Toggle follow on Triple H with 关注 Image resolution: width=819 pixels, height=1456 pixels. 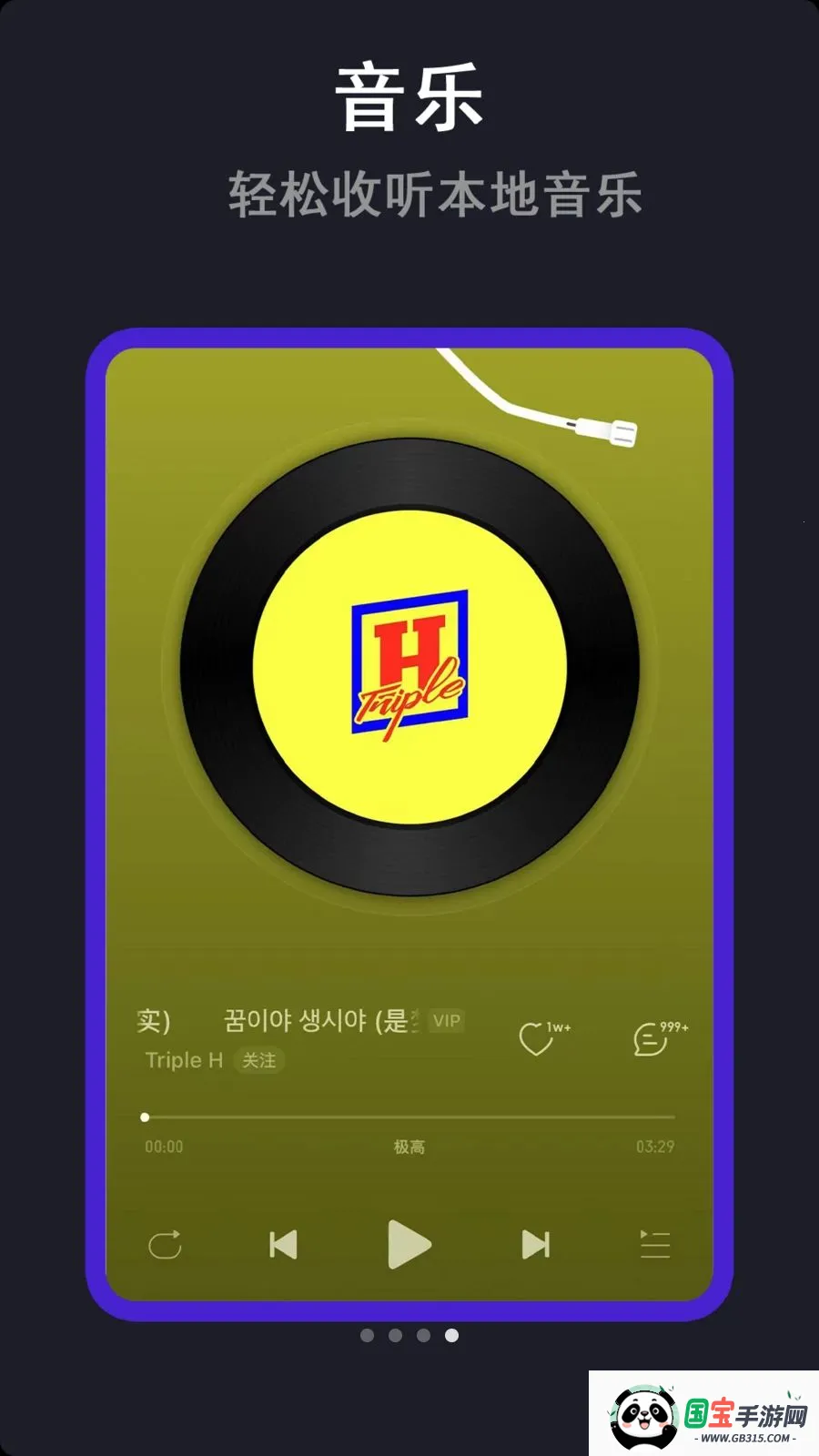click(260, 1061)
